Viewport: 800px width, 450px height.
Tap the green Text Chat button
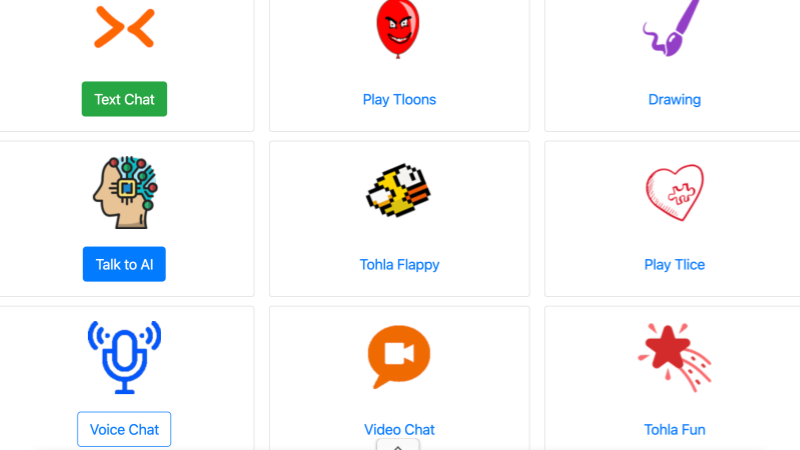pos(124,99)
